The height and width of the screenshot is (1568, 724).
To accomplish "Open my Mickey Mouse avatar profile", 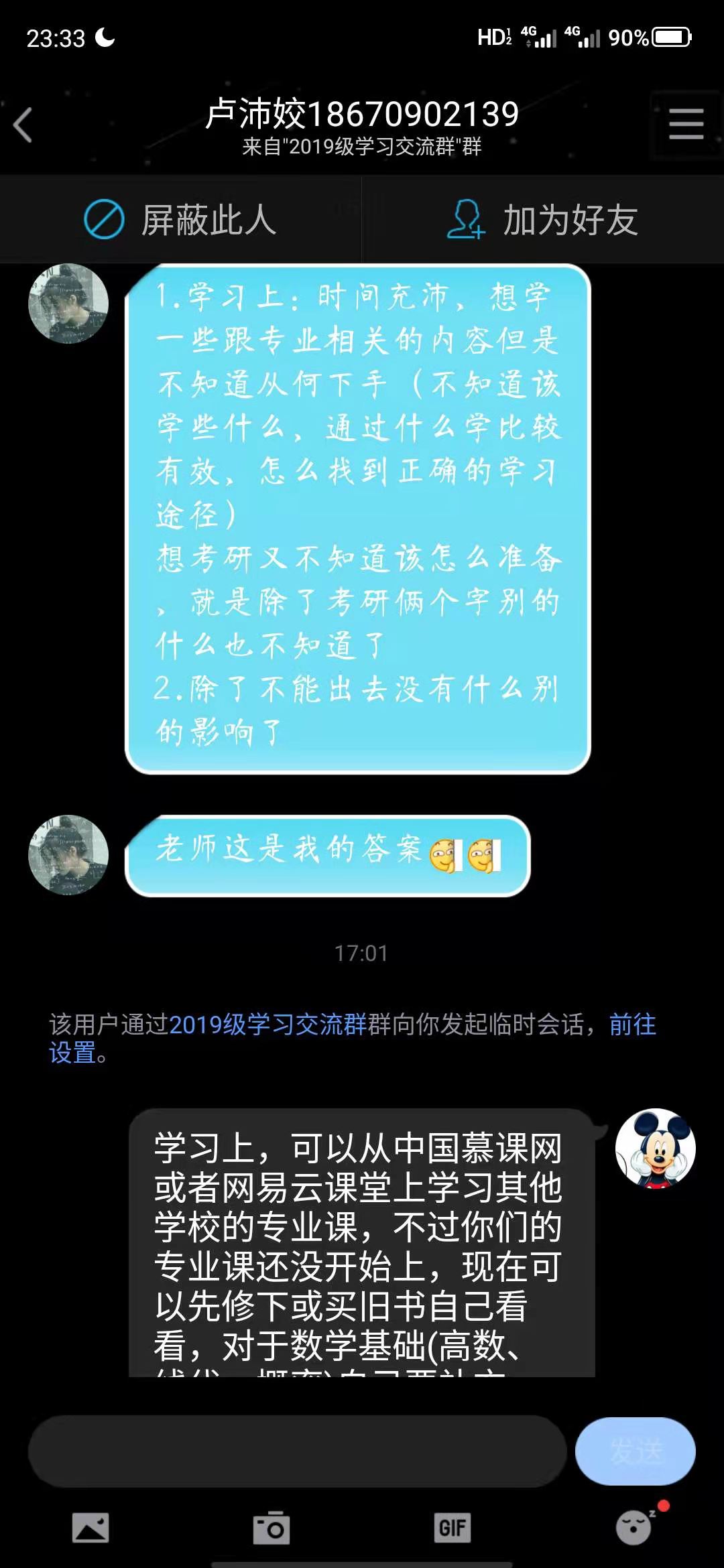I will tap(655, 1149).
